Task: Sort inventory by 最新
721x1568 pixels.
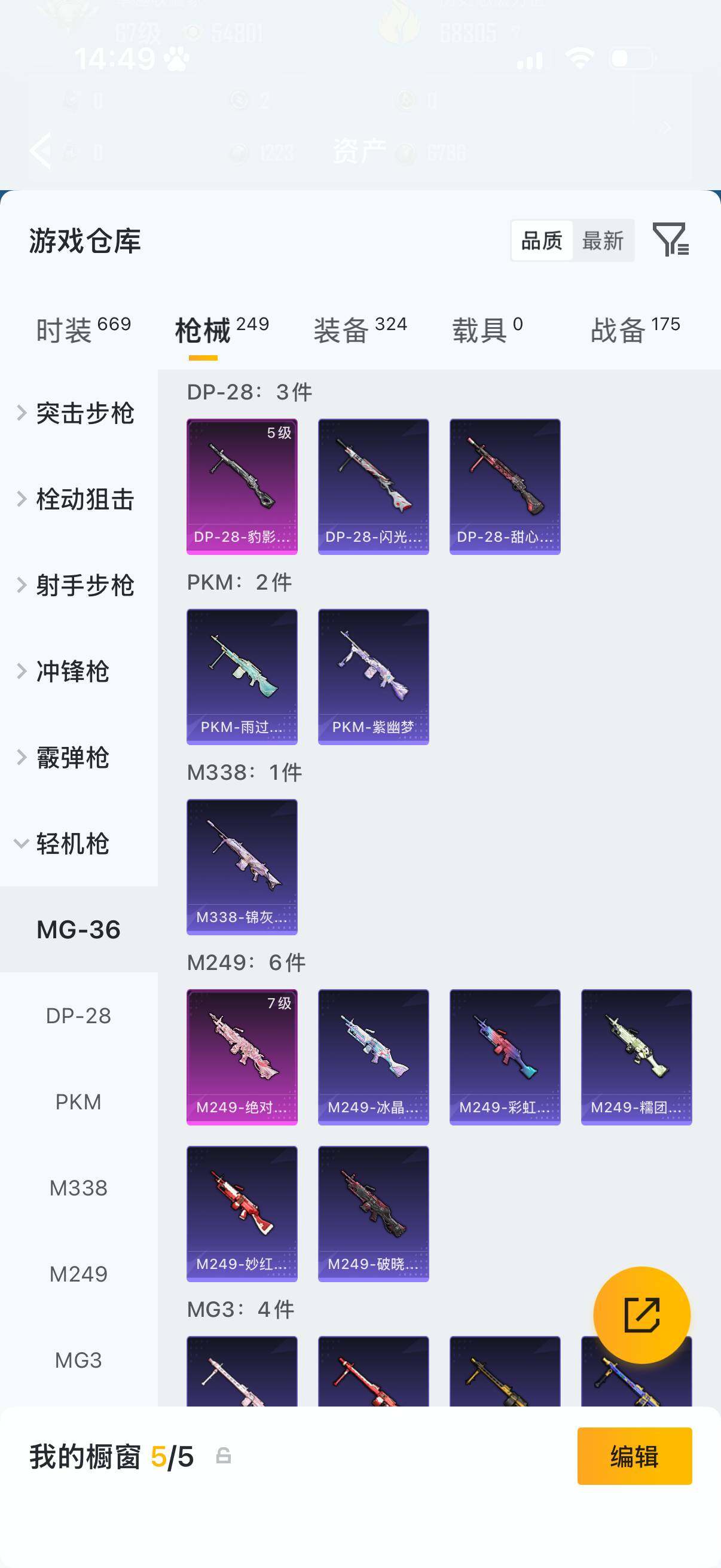Action: point(604,240)
